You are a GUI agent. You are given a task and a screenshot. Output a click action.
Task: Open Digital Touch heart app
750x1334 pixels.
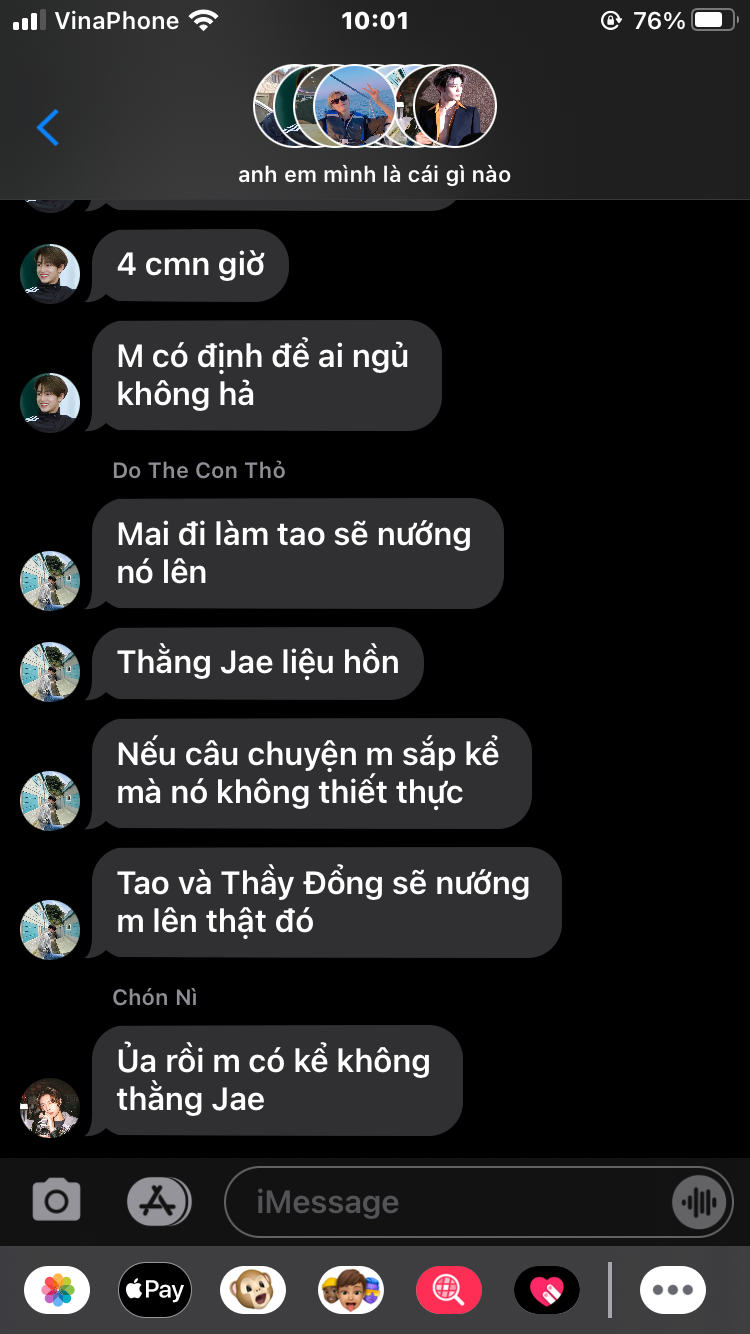(x=546, y=1290)
